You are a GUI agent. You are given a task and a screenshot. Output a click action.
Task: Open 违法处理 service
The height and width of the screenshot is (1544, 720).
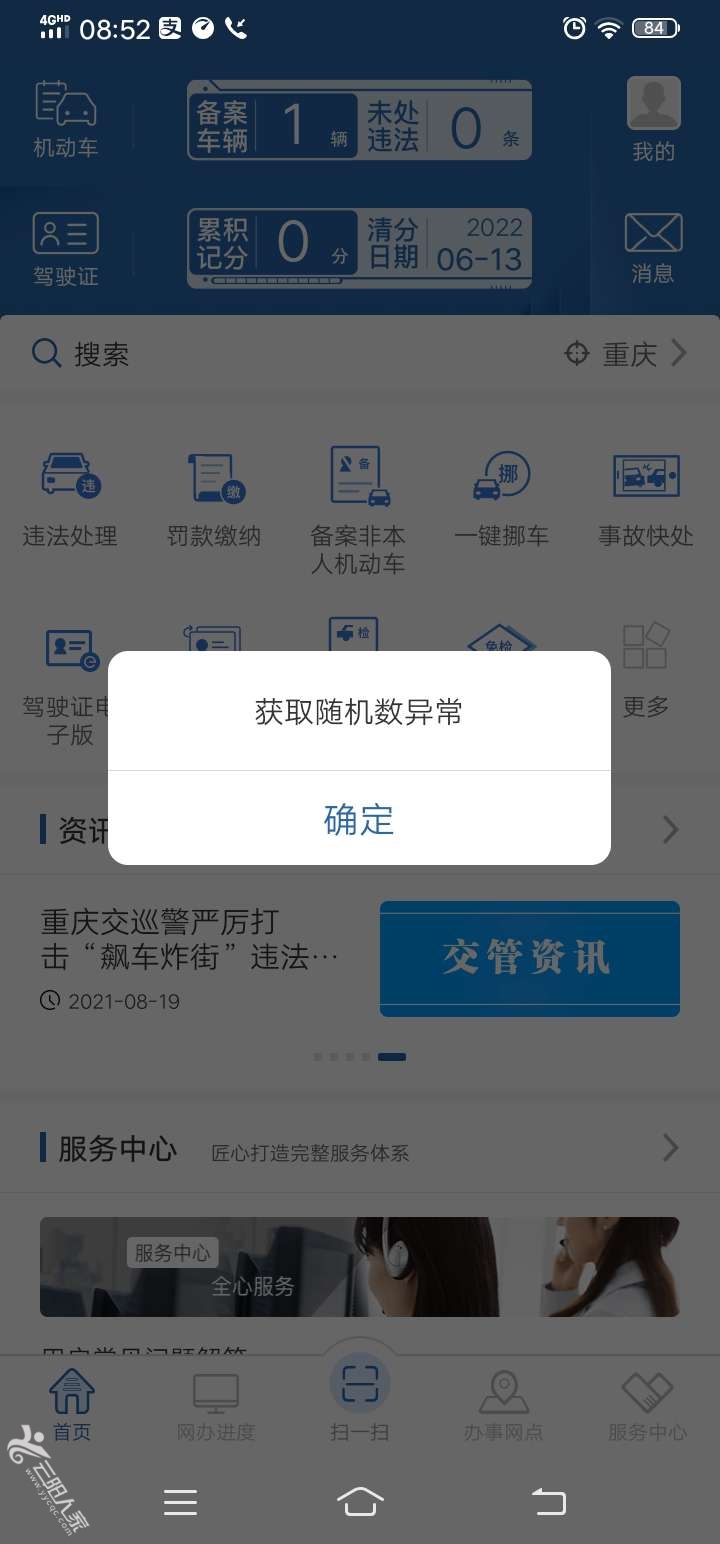click(x=70, y=497)
